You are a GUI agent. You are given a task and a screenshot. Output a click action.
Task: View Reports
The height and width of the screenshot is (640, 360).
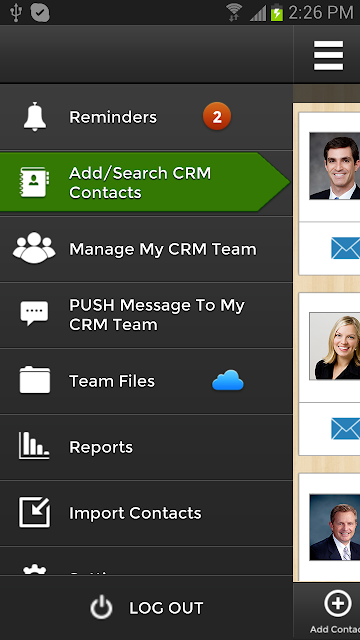coord(146,447)
